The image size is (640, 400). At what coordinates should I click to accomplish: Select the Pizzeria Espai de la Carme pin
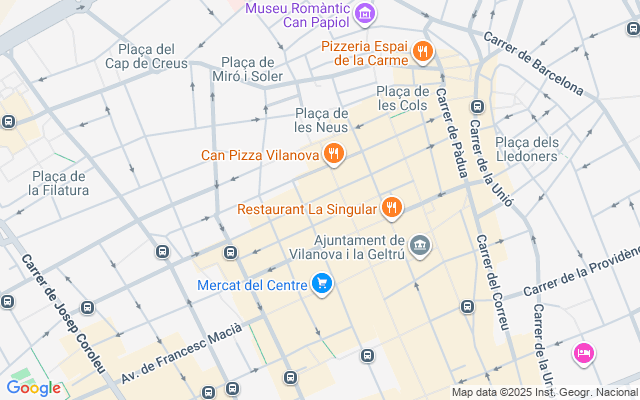(423, 52)
